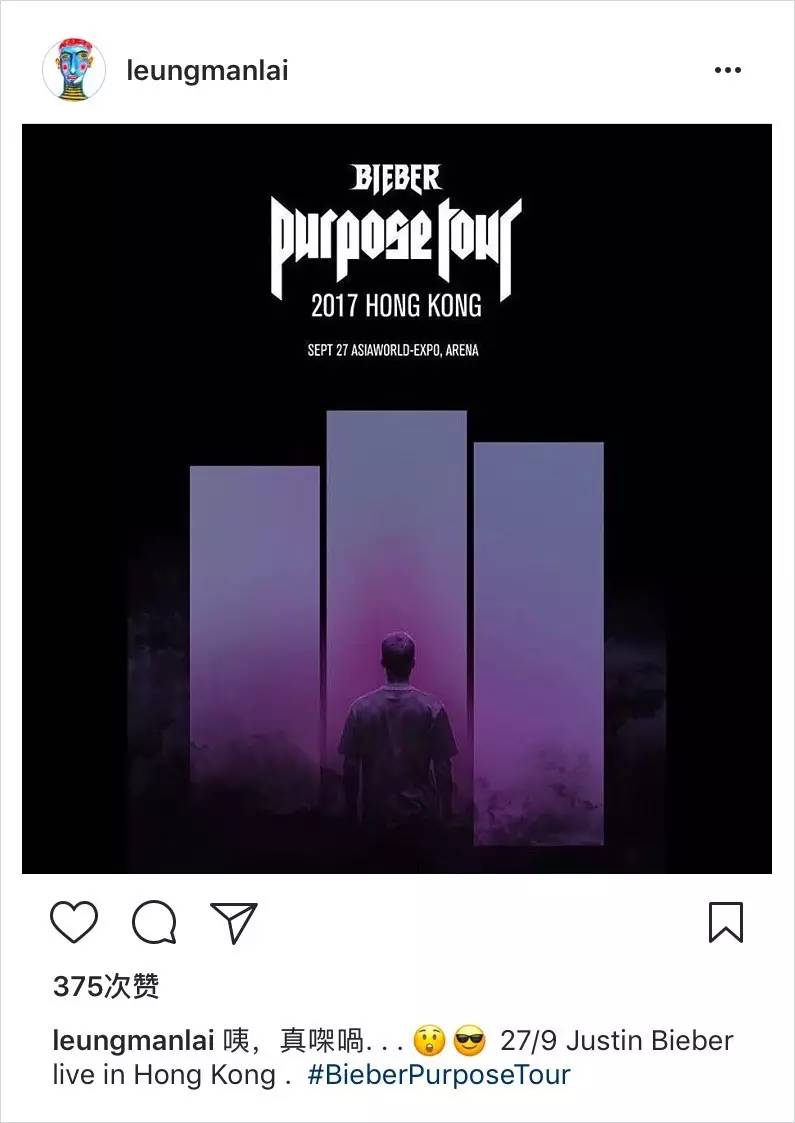Open comments with the speech bubble icon
This screenshot has width=795, height=1123.
(x=154, y=922)
